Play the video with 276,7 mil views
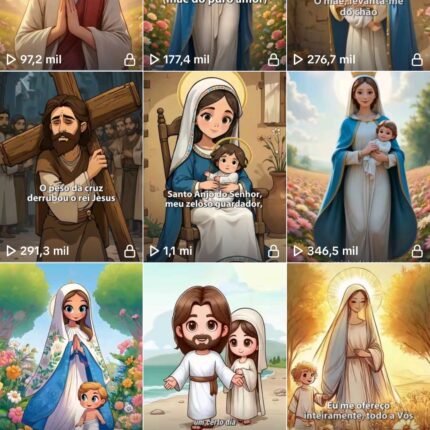 (x=359, y=35)
